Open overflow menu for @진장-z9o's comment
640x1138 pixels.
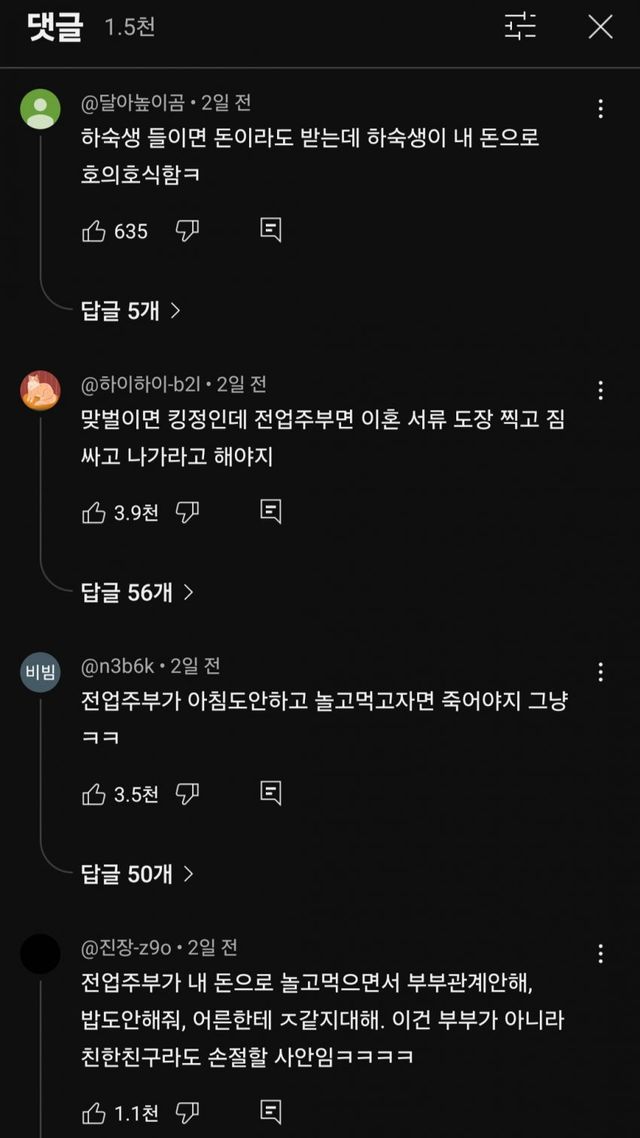(x=600, y=953)
